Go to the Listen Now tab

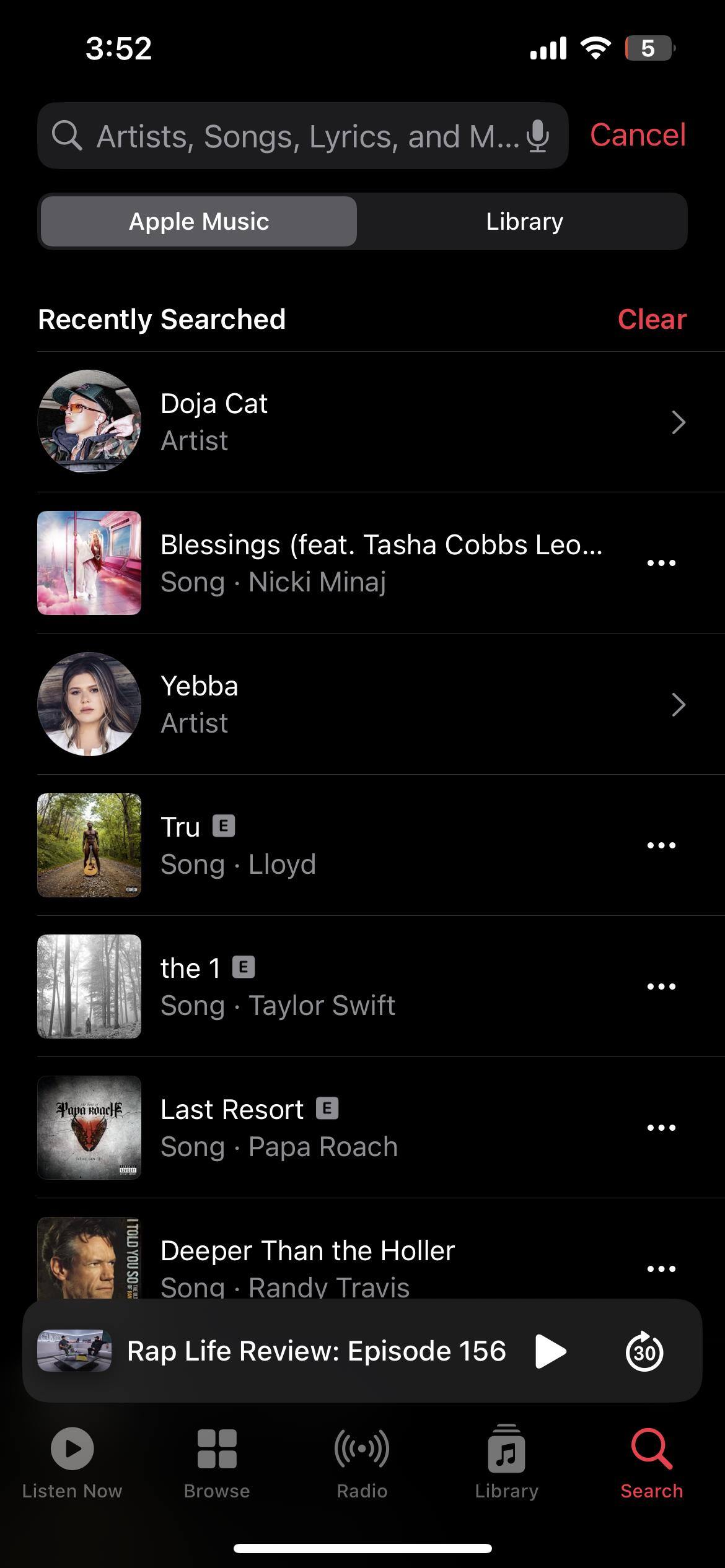pos(72,1461)
